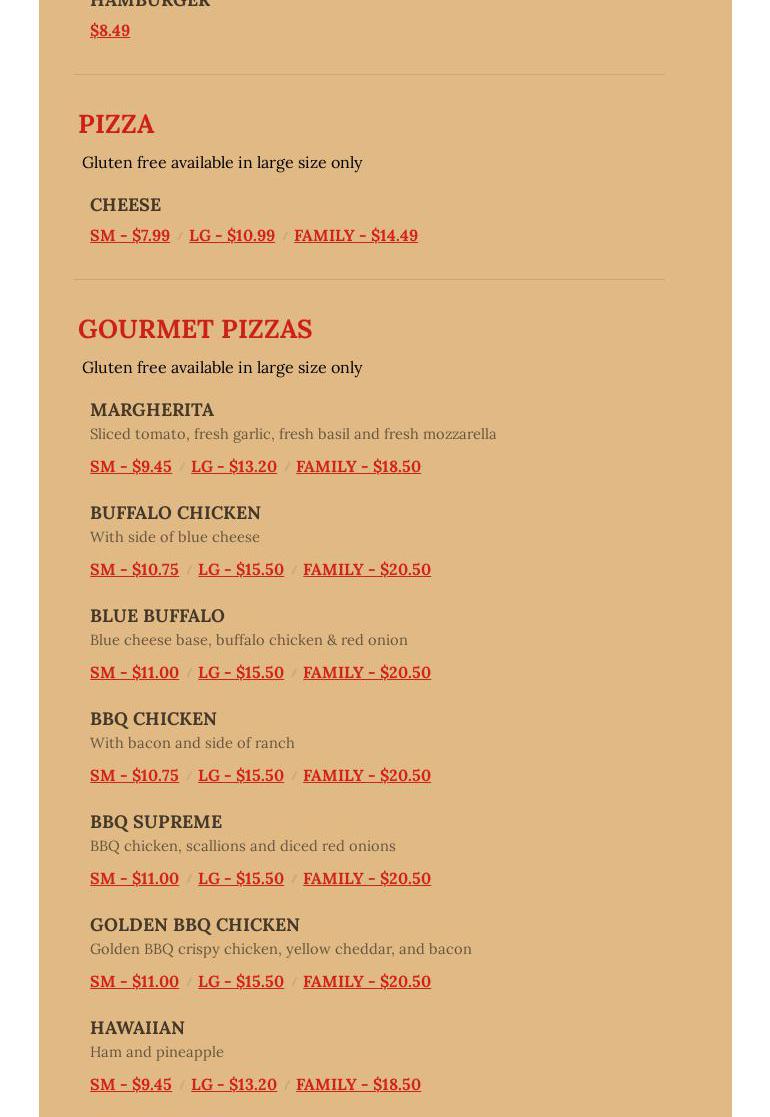This screenshot has height=1117, width=770.
Task: Choose small Cheese pizza at $7.99
Action: click(130, 235)
